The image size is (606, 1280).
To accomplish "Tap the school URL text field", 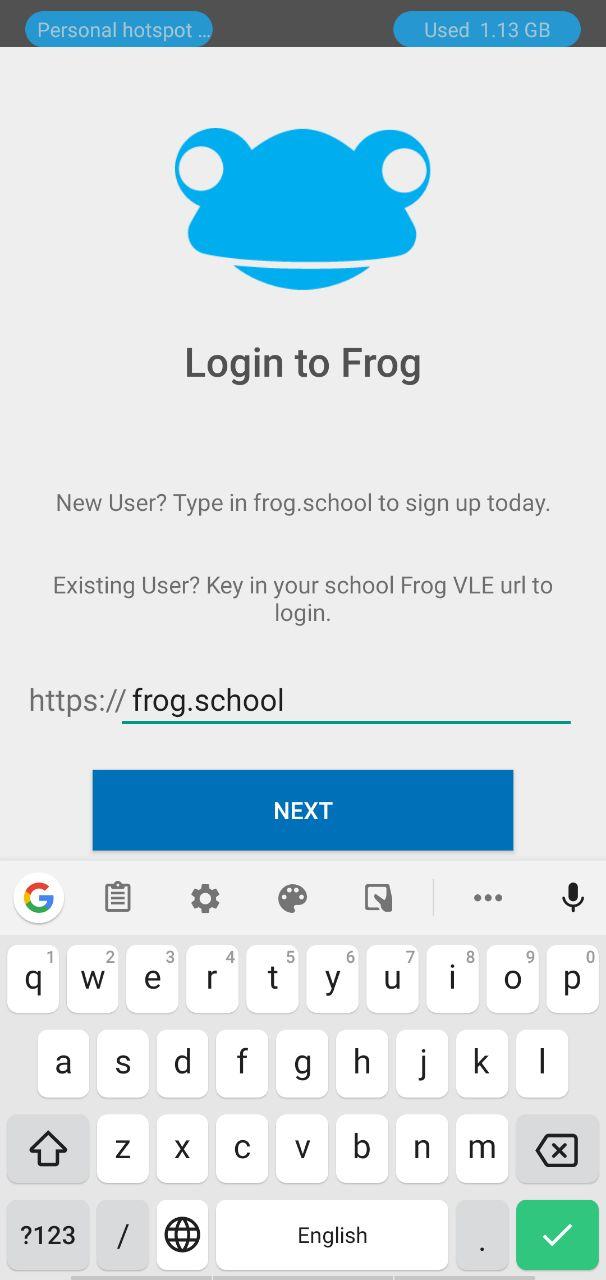I will tap(345, 700).
